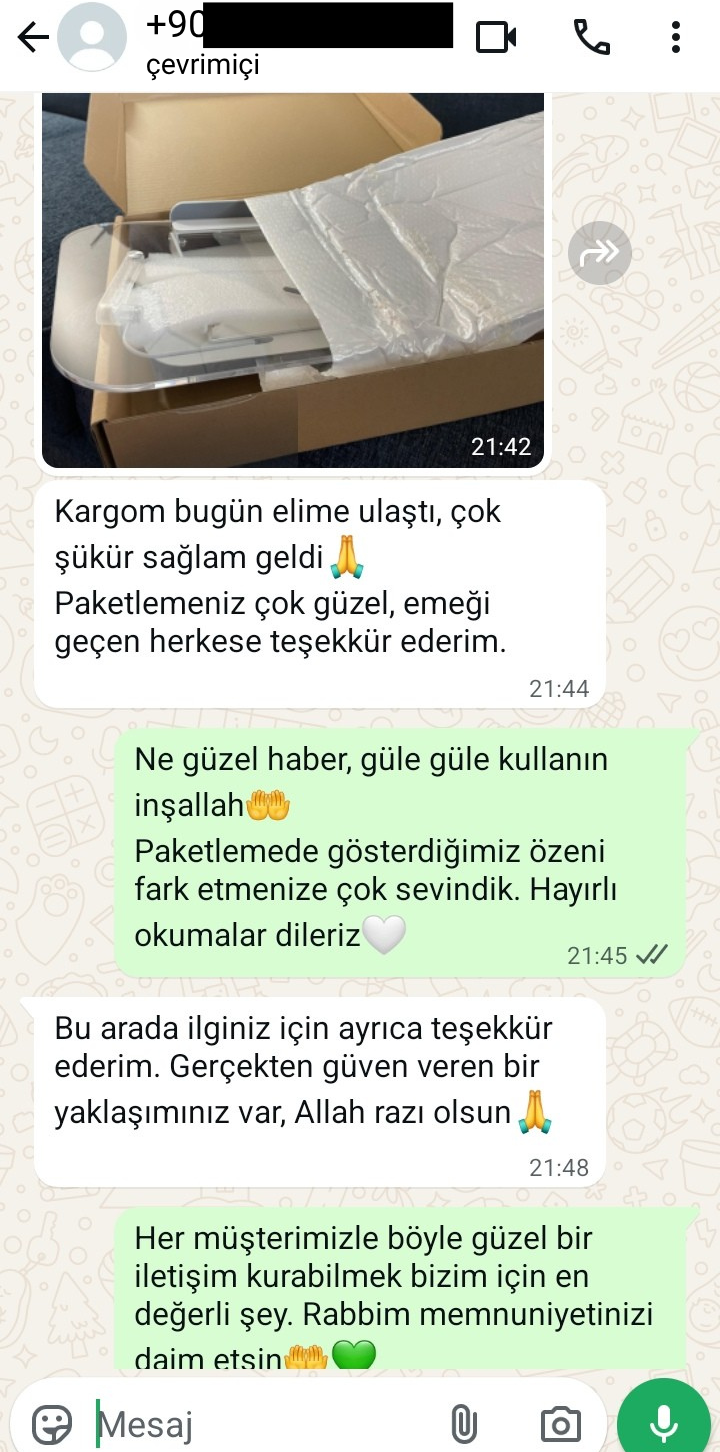The image size is (720, 1452).
Task: Open the emoji and sticker picker
Action: coord(52,1422)
